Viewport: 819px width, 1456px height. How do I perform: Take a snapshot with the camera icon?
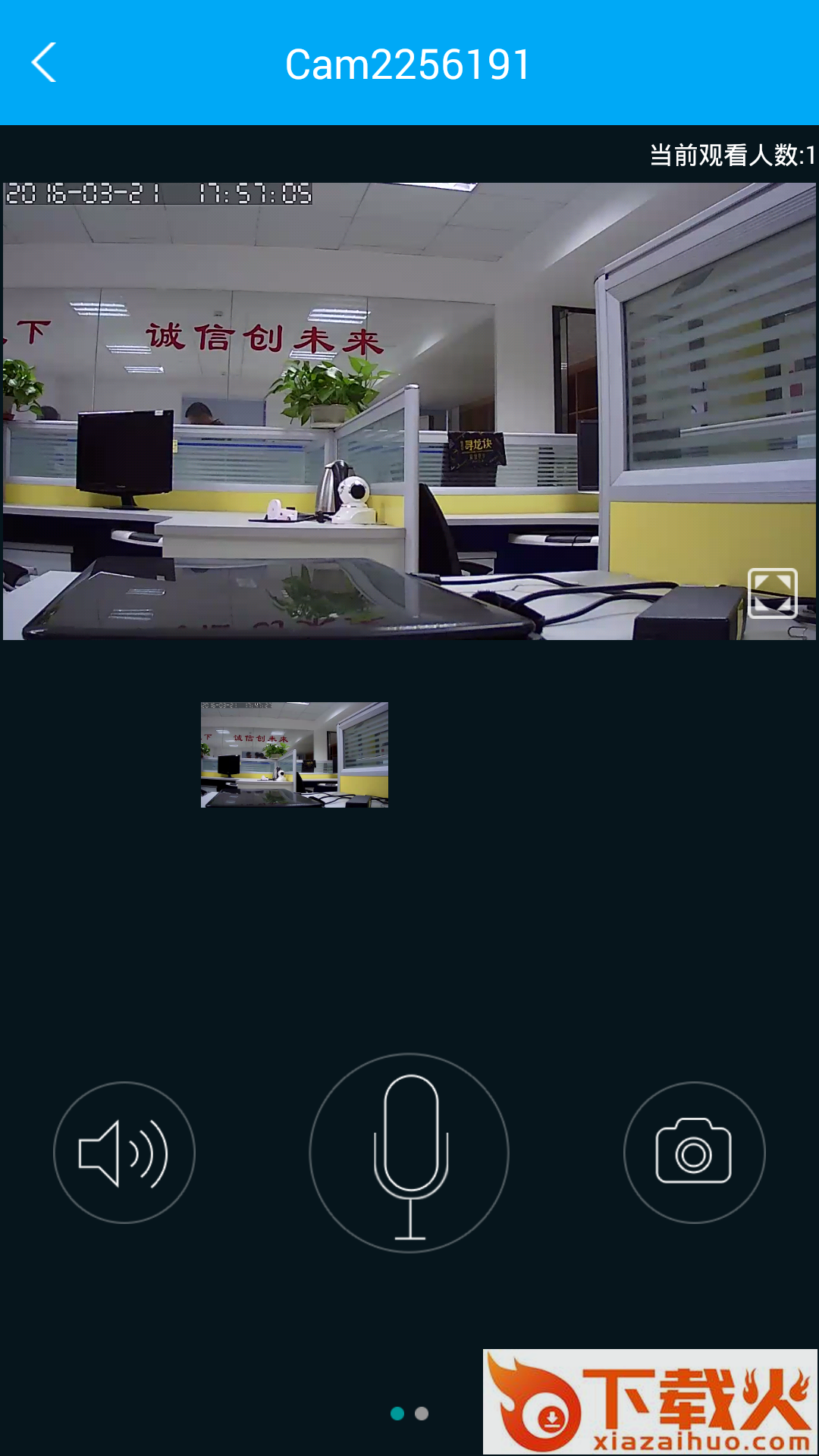tap(694, 1153)
